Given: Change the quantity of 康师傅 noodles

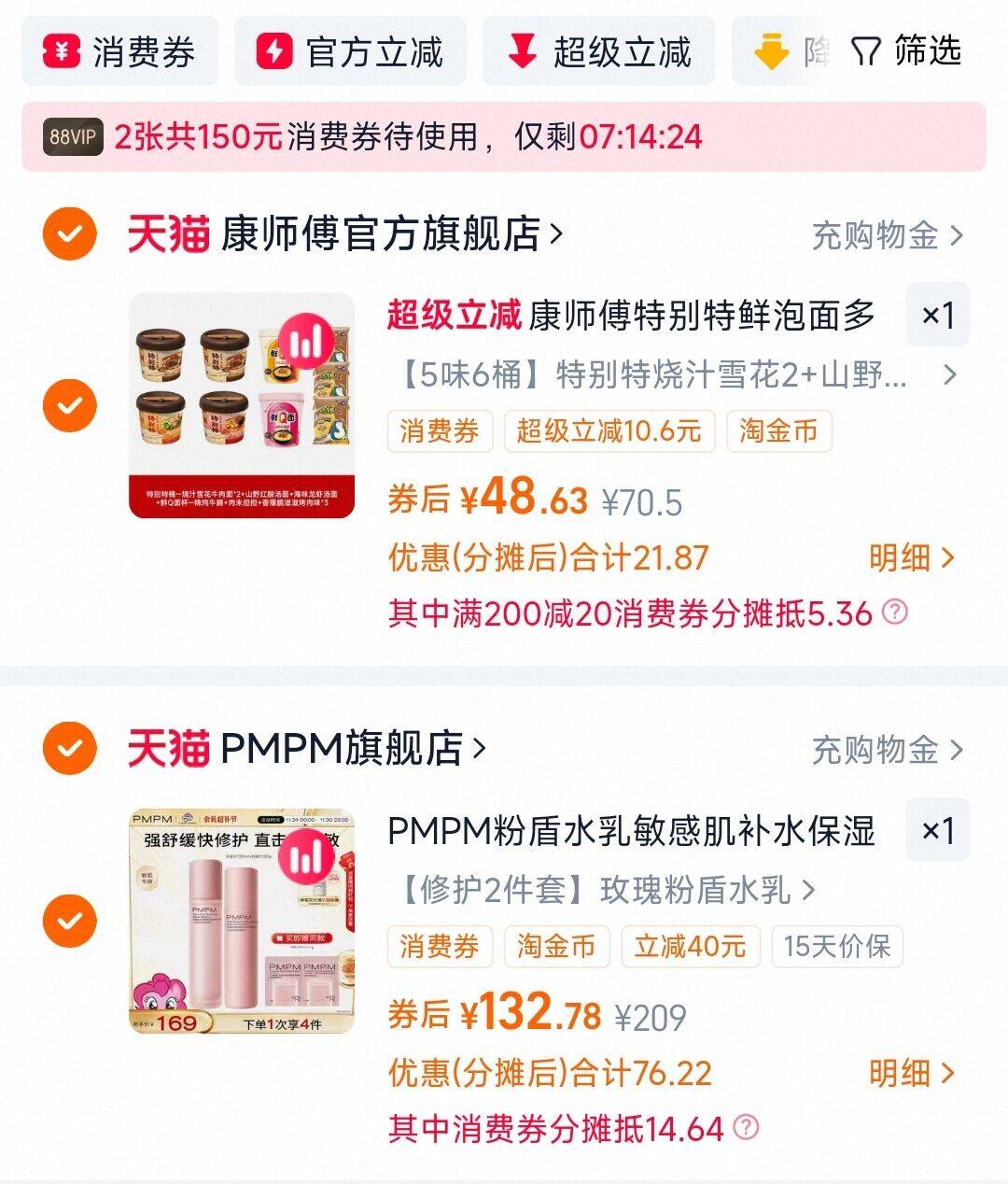Looking at the screenshot, I should click(x=937, y=316).
